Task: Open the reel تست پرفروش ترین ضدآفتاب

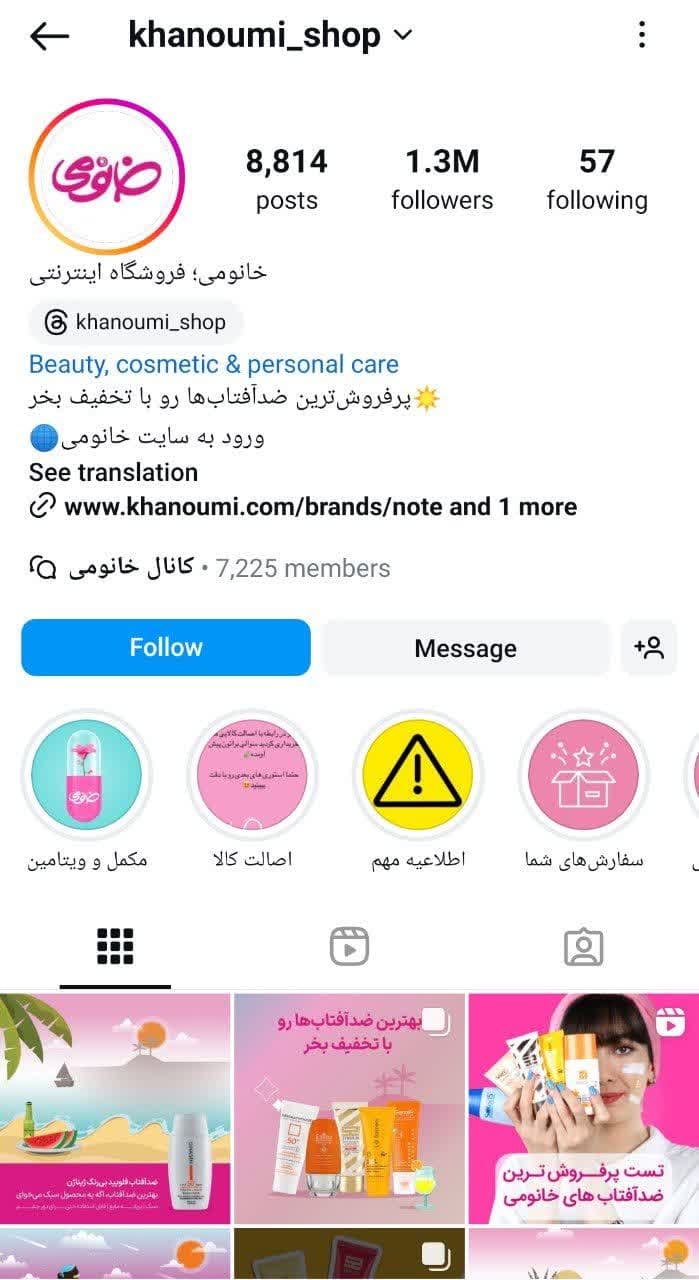Action: pyautogui.click(x=583, y=1107)
